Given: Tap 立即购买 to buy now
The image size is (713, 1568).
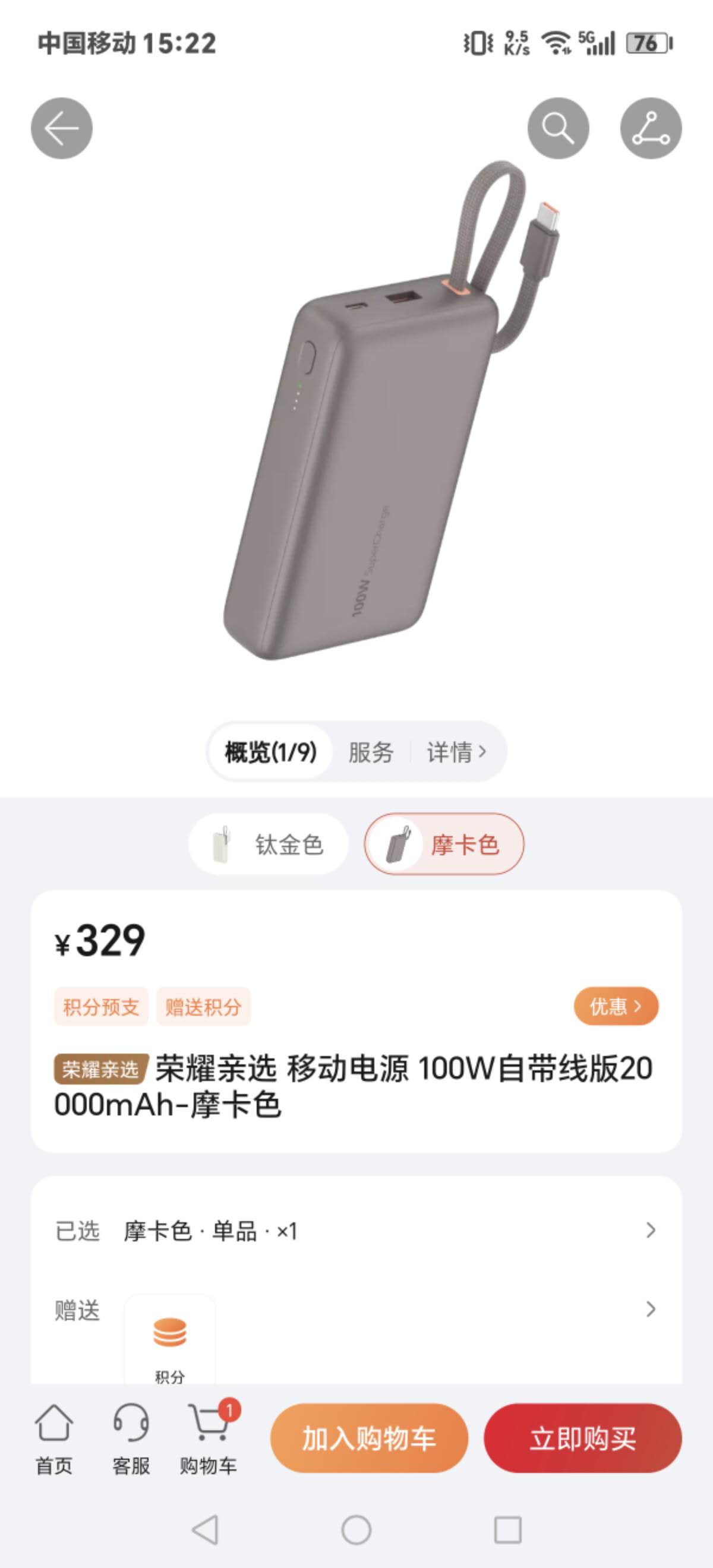Looking at the screenshot, I should pos(583,1439).
